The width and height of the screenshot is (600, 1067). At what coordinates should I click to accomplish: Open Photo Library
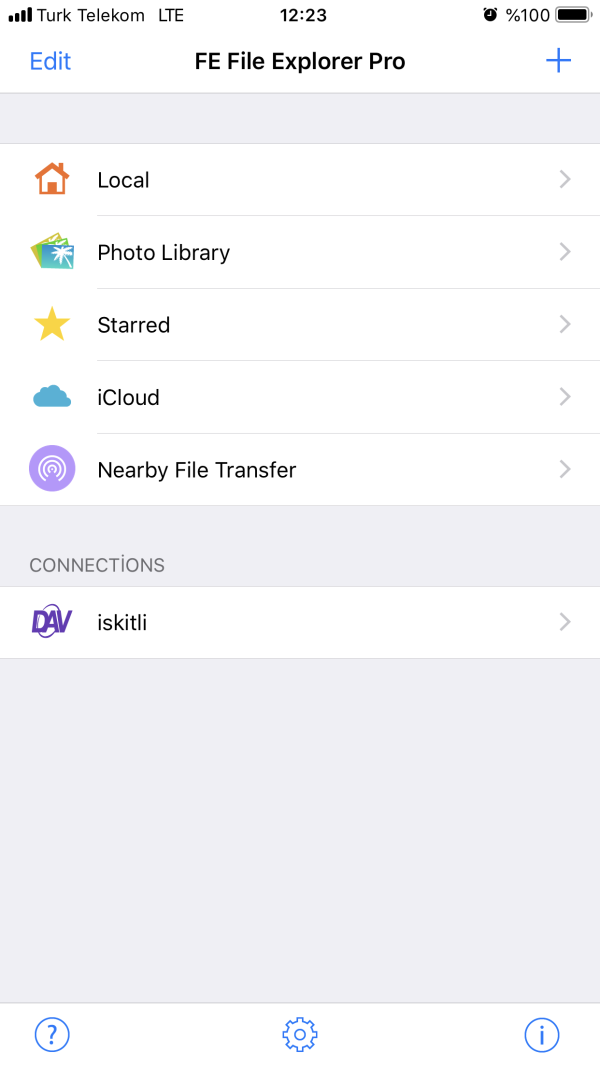tap(300, 252)
